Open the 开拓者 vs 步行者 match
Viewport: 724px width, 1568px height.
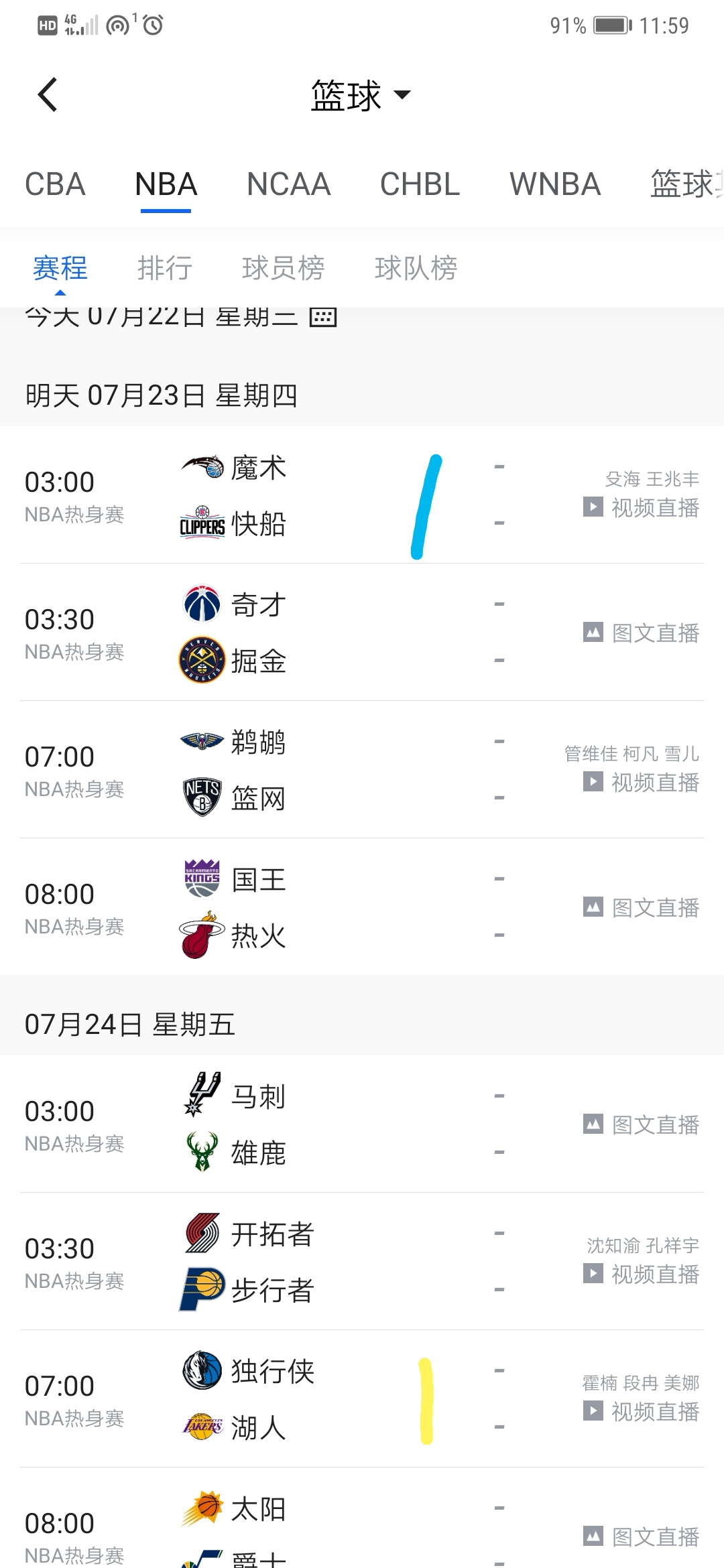coord(302,1262)
